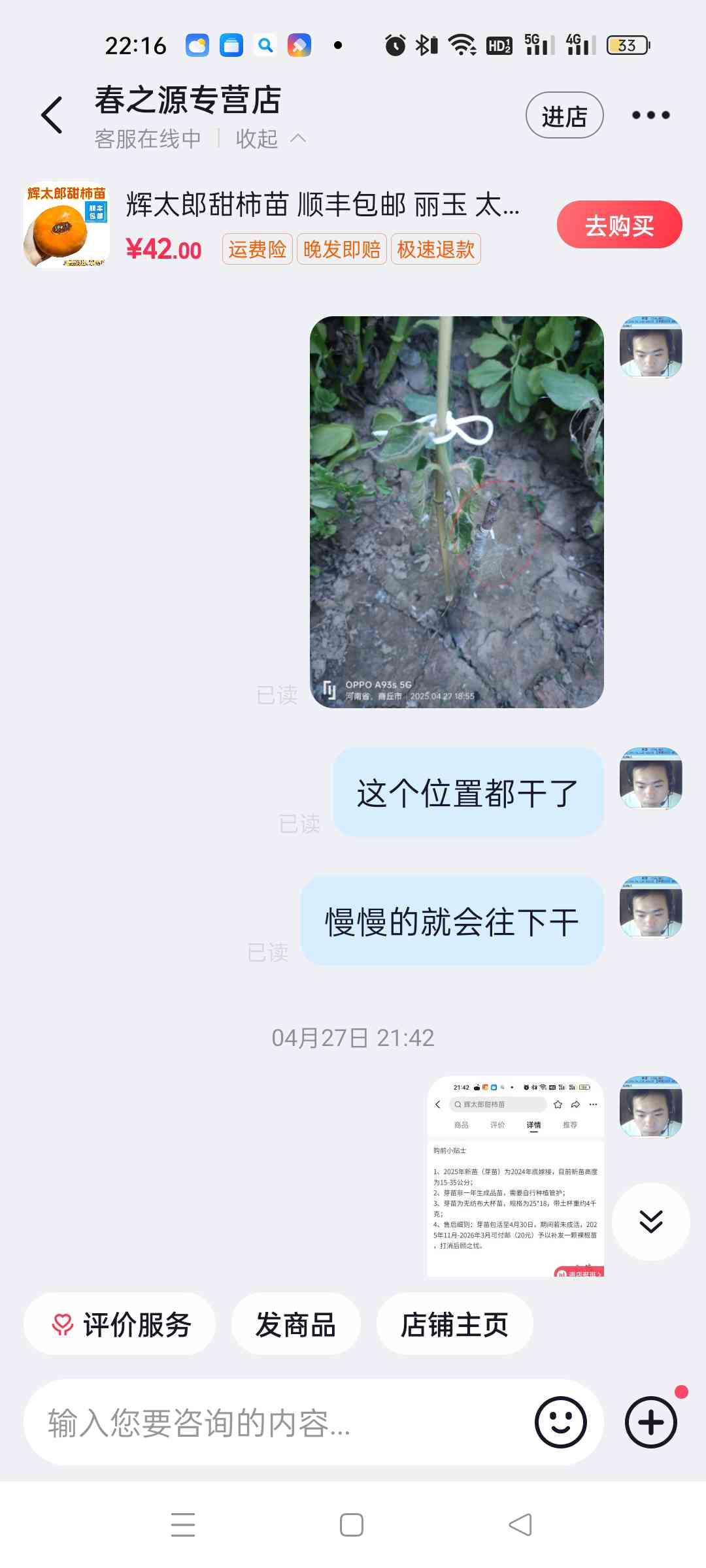706x1568 pixels.
Task: Open the plus attachment menu
Action: point(650,1422)
